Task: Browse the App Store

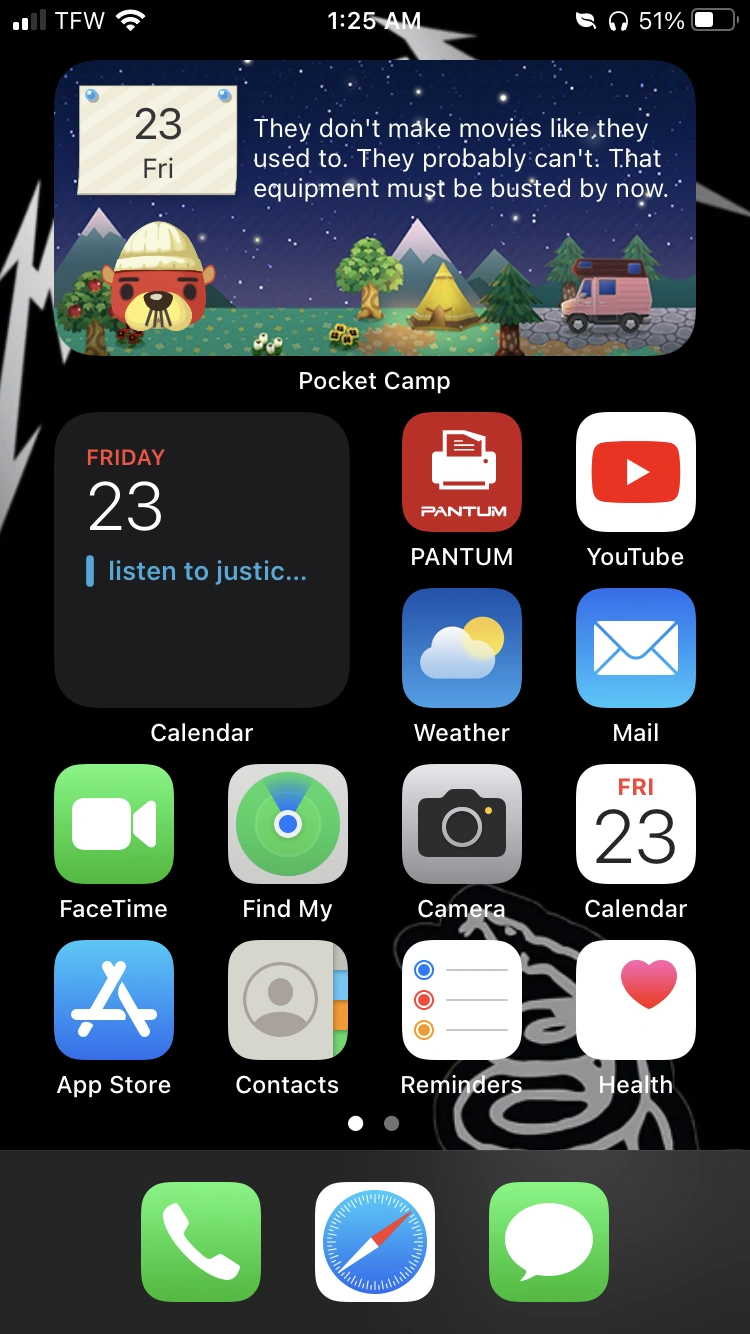Action: [113, 1000]
